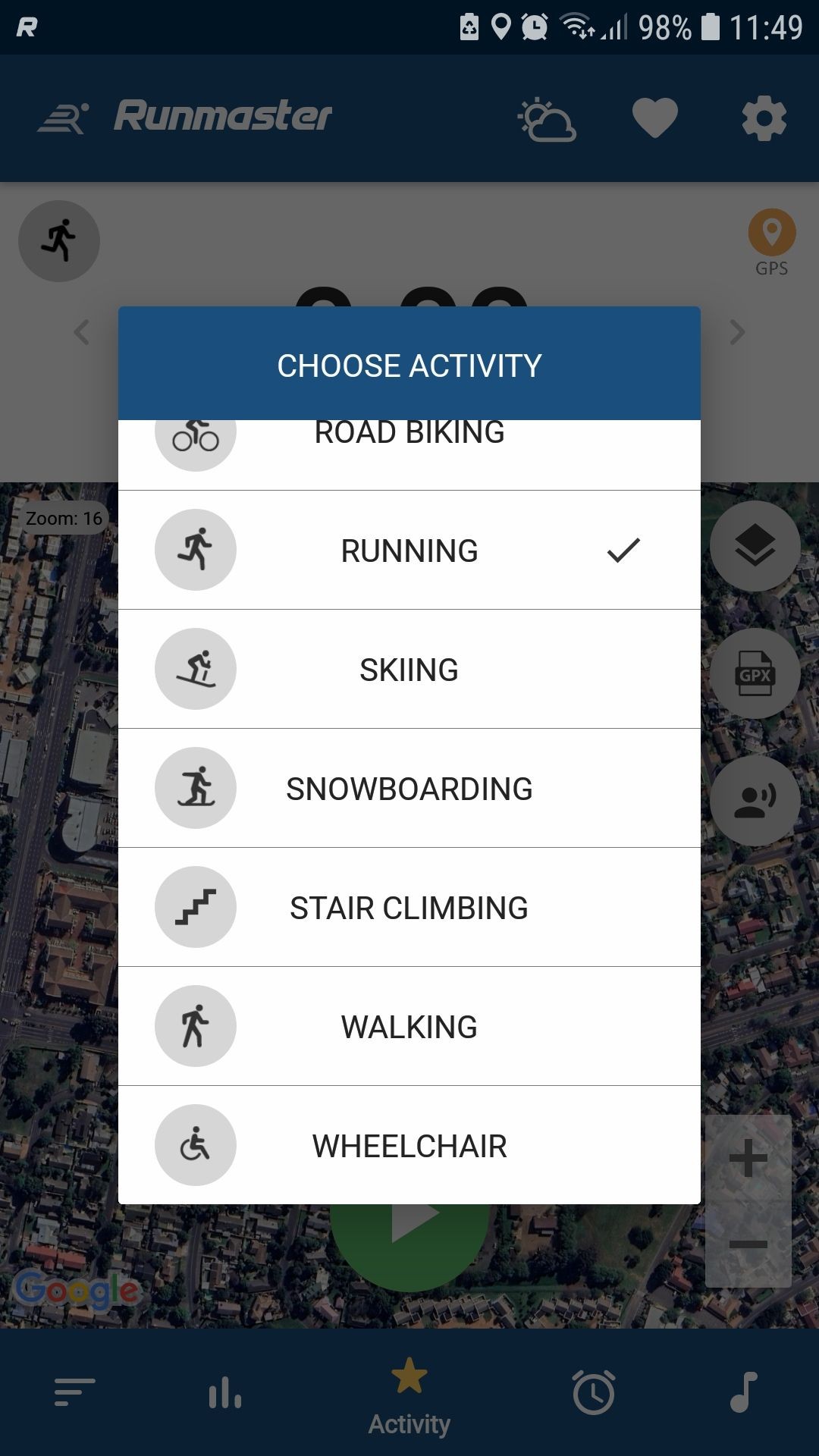This screenshot has width=819, height=1456.
Task: Select the Wheelchair activity
Action: (409, 1146)
